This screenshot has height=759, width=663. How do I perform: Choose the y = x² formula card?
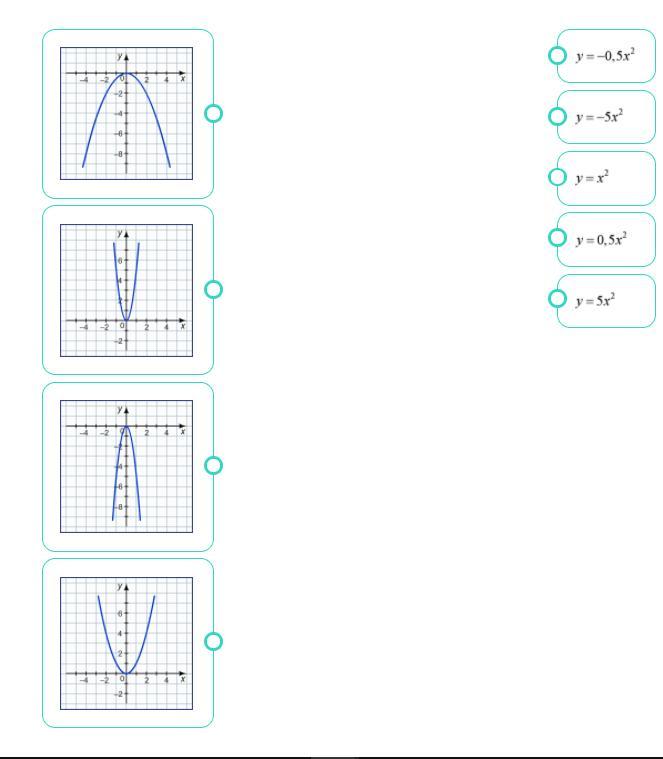(x=606, y=178)
